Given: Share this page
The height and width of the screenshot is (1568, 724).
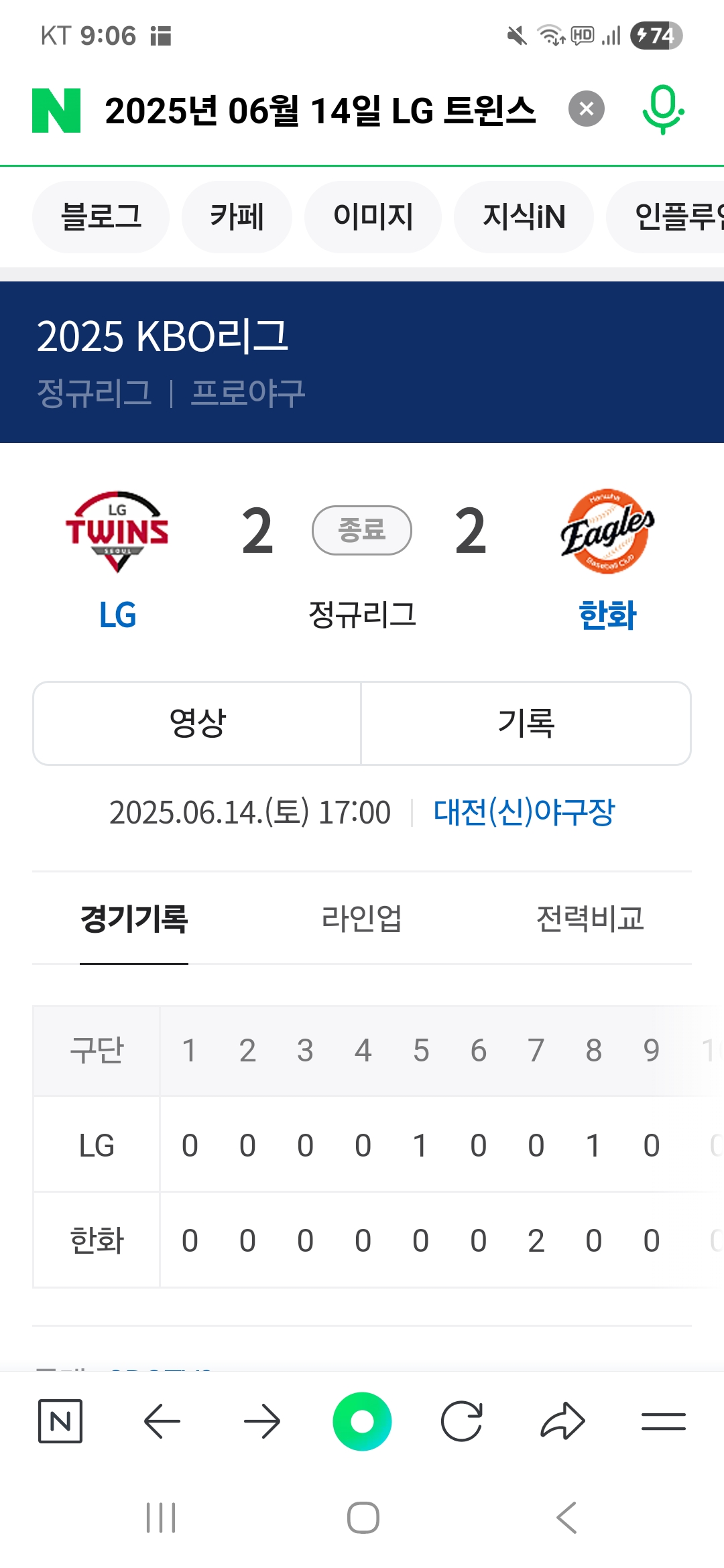Looking at the screenshot, I should pos(562,1421).
